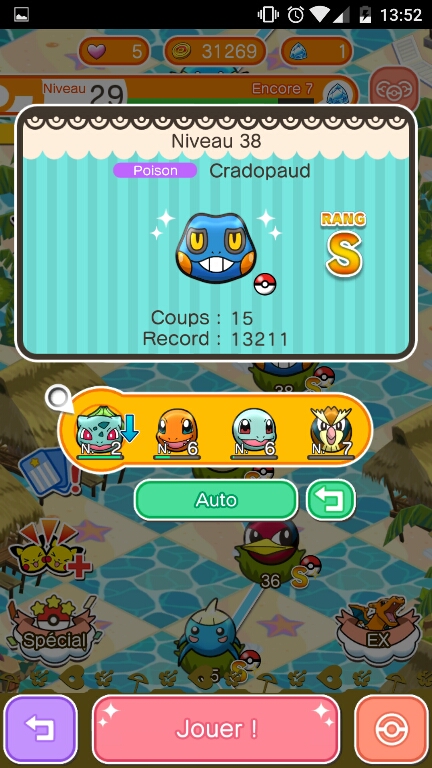This screenshot has width=432, height=768.
Task: Select the Squirtle team slot
Action: click(x=254, y=432)
